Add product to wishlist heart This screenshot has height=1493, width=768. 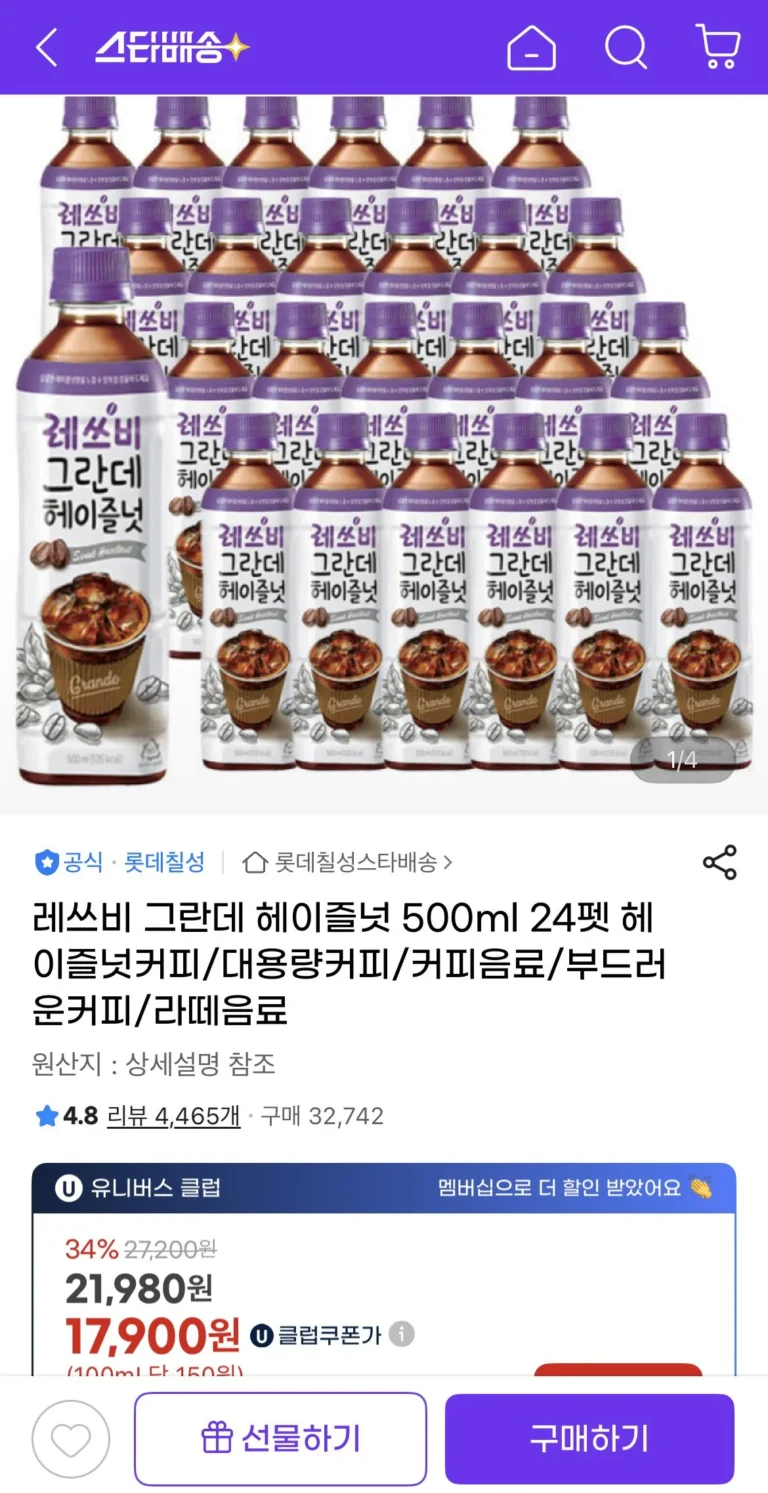coord(70,1439)
